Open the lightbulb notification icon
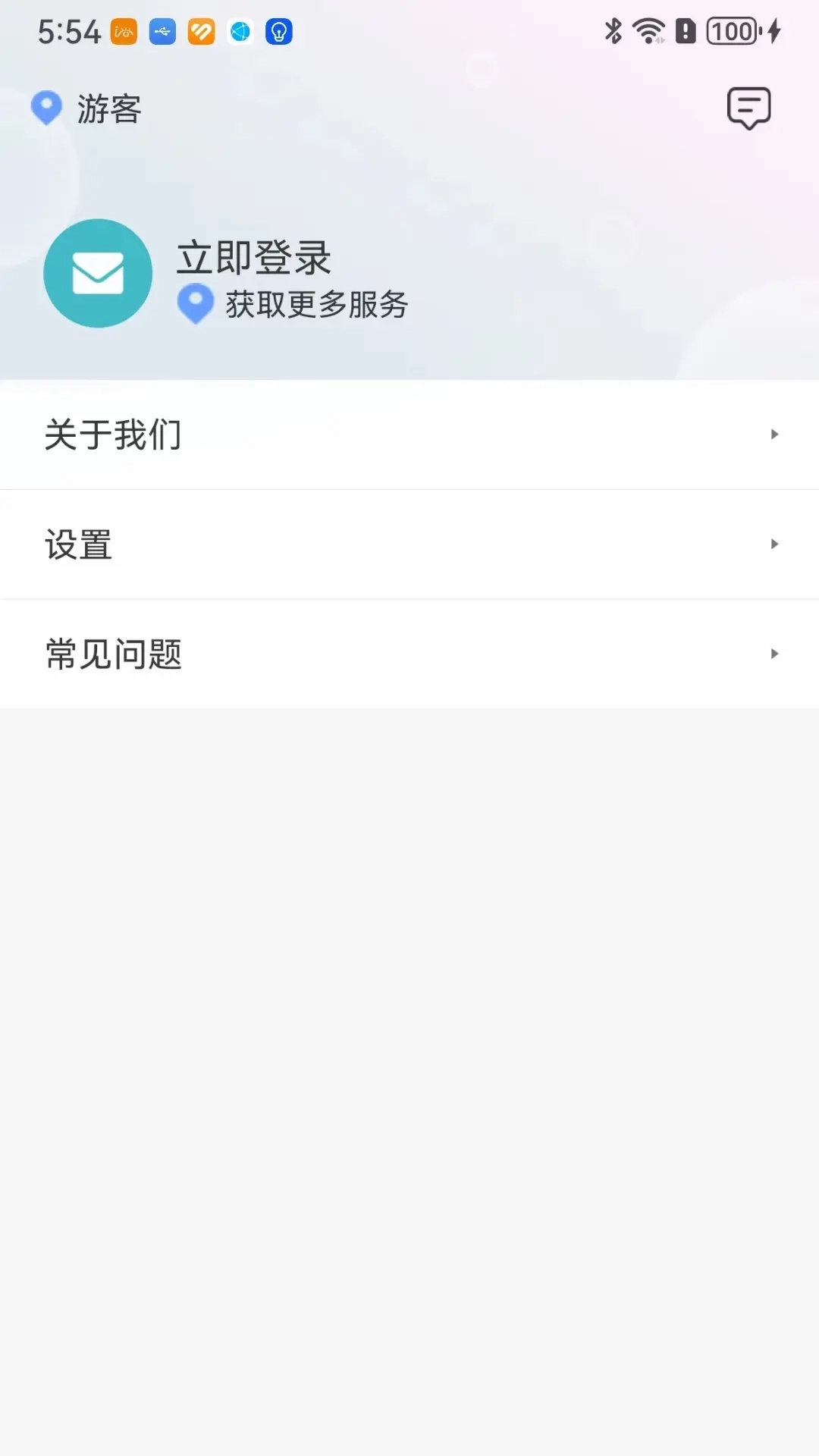Viewport: 819px width, 1456px height. pos(278,31)
